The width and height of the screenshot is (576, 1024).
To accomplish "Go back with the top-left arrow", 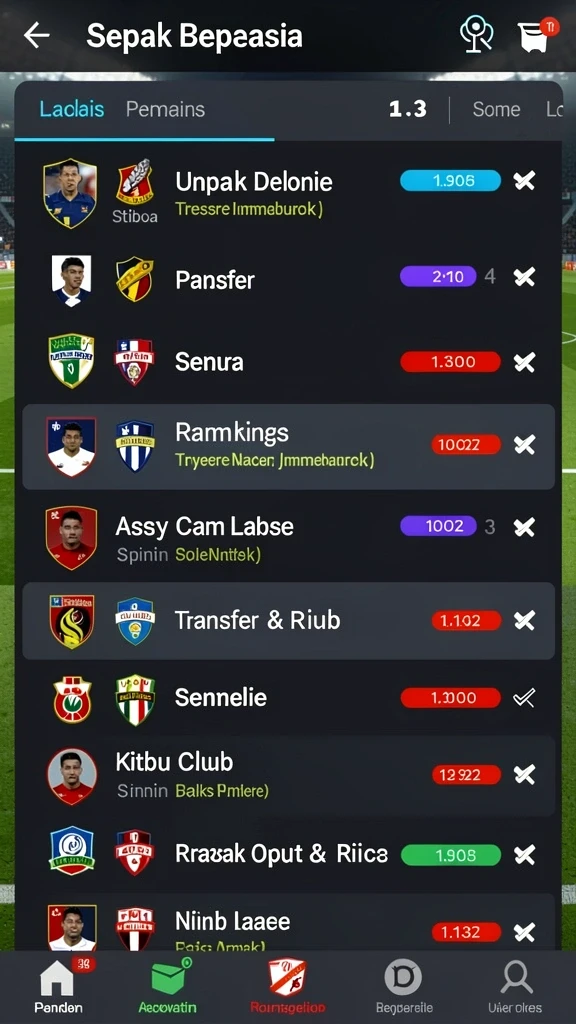I will (x=37, y=35).
